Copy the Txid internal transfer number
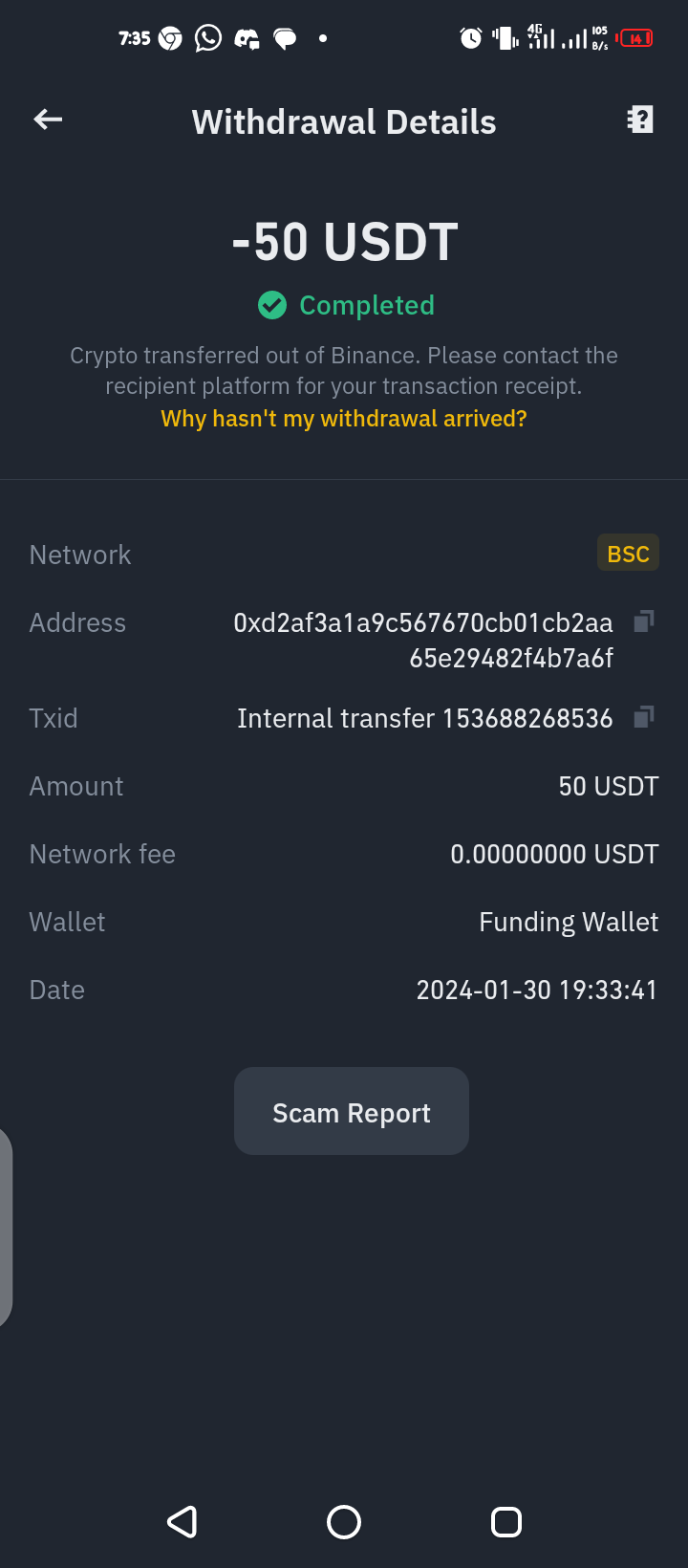The height and width of the screenshot is (1568, 688). point(644,717)
